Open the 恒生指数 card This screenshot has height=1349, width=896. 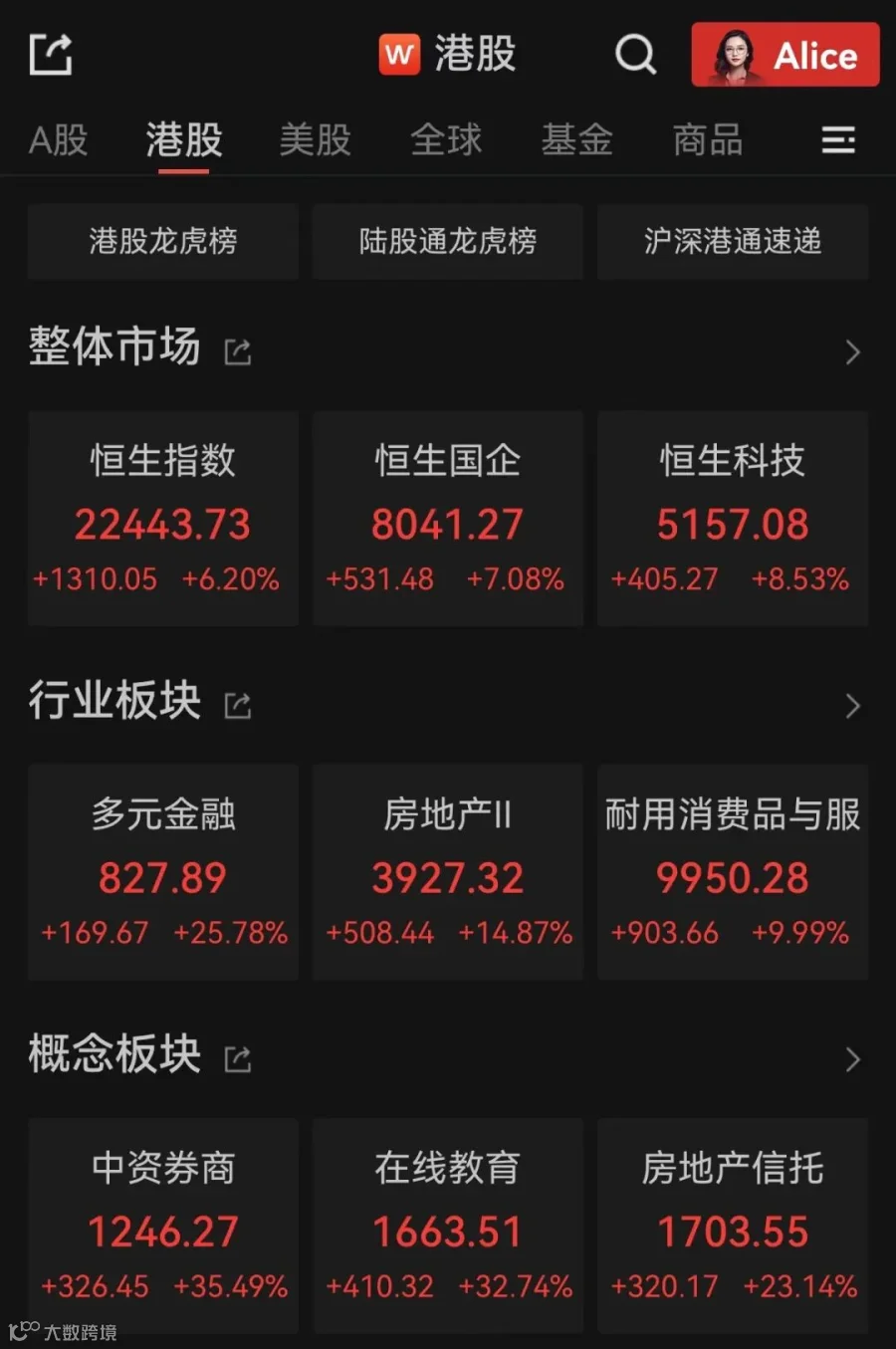[163, 518]
